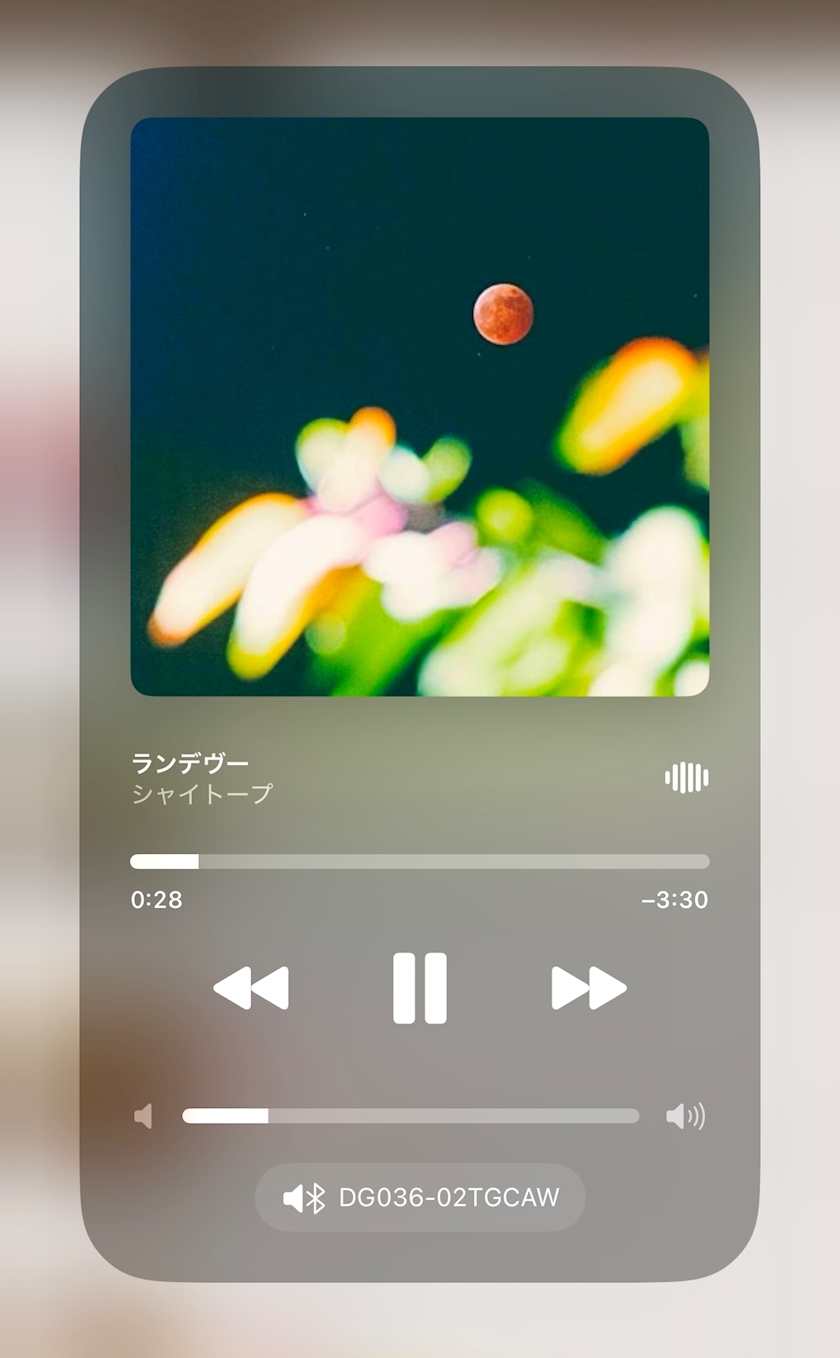Tap the playback progress bar
The width and height of the screenshot is (840, 1358).
coord(420,861)
